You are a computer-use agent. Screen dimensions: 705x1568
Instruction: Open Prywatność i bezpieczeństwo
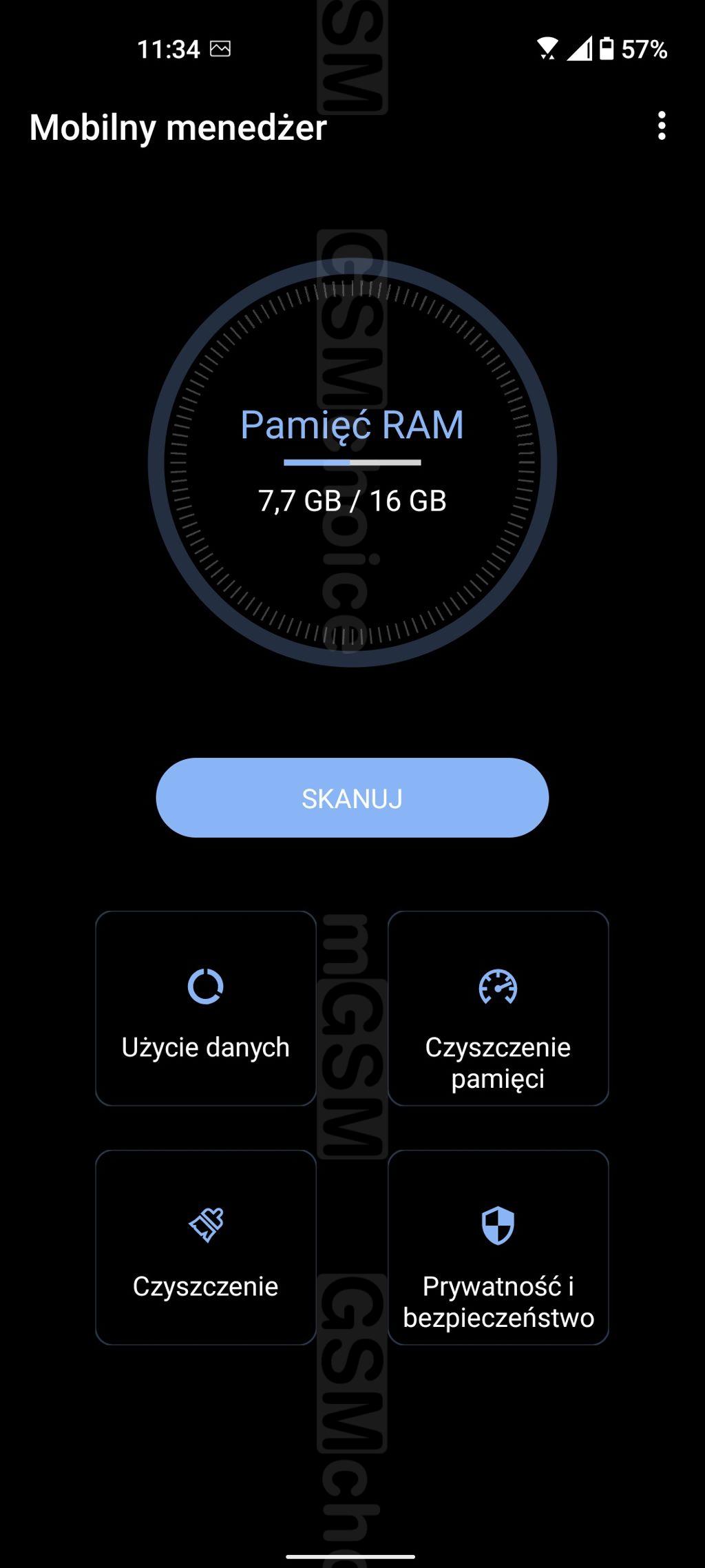point(498,1248)
